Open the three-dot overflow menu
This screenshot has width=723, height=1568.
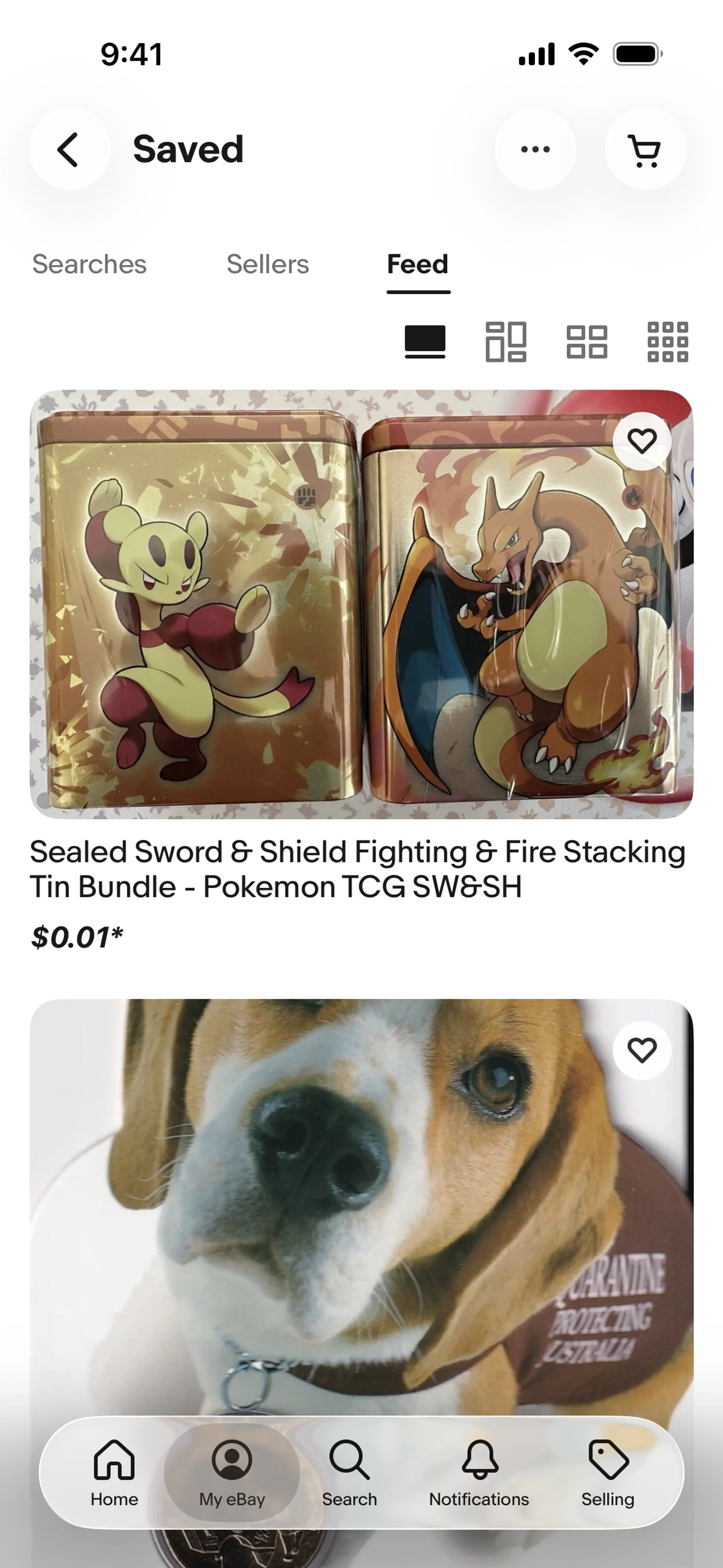click(535, 150)
